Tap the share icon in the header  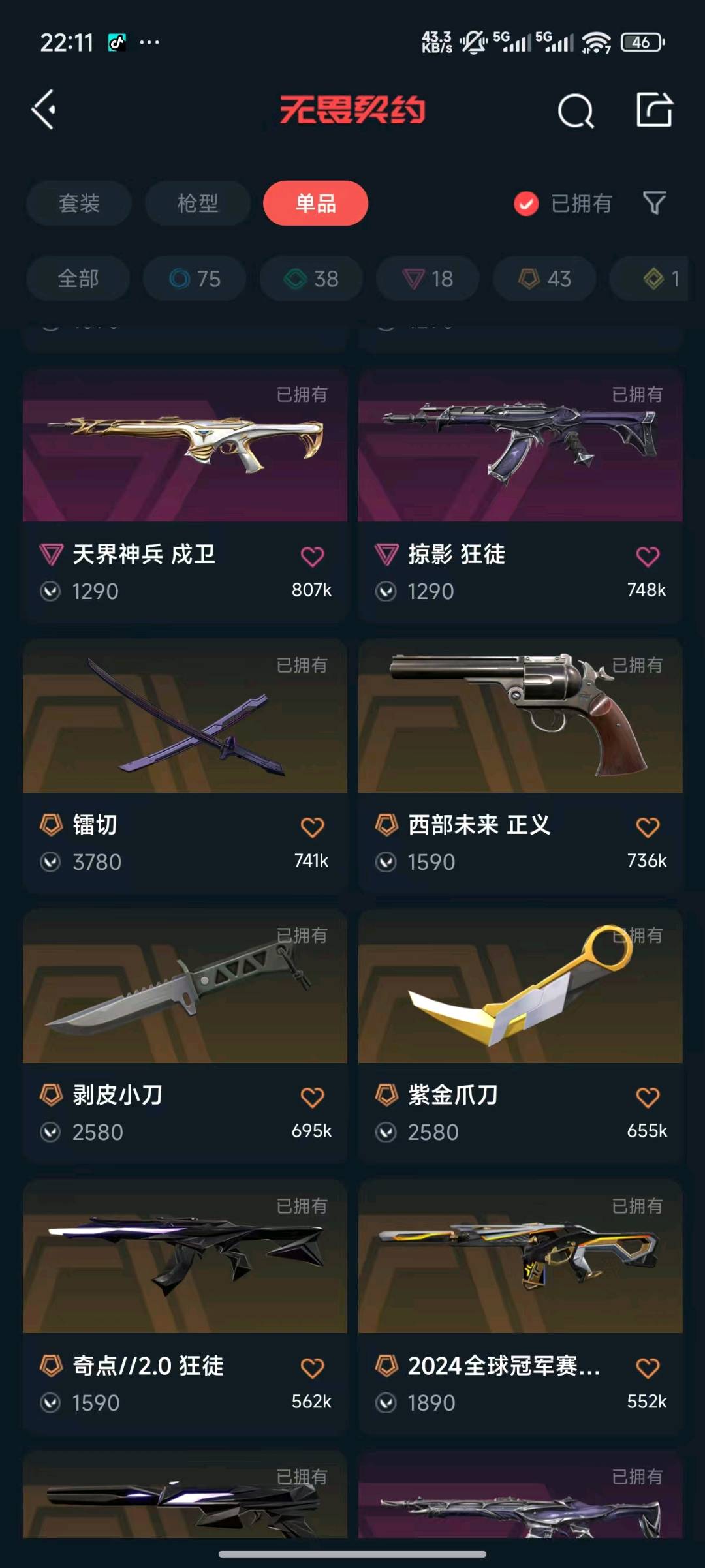[654, 109]
